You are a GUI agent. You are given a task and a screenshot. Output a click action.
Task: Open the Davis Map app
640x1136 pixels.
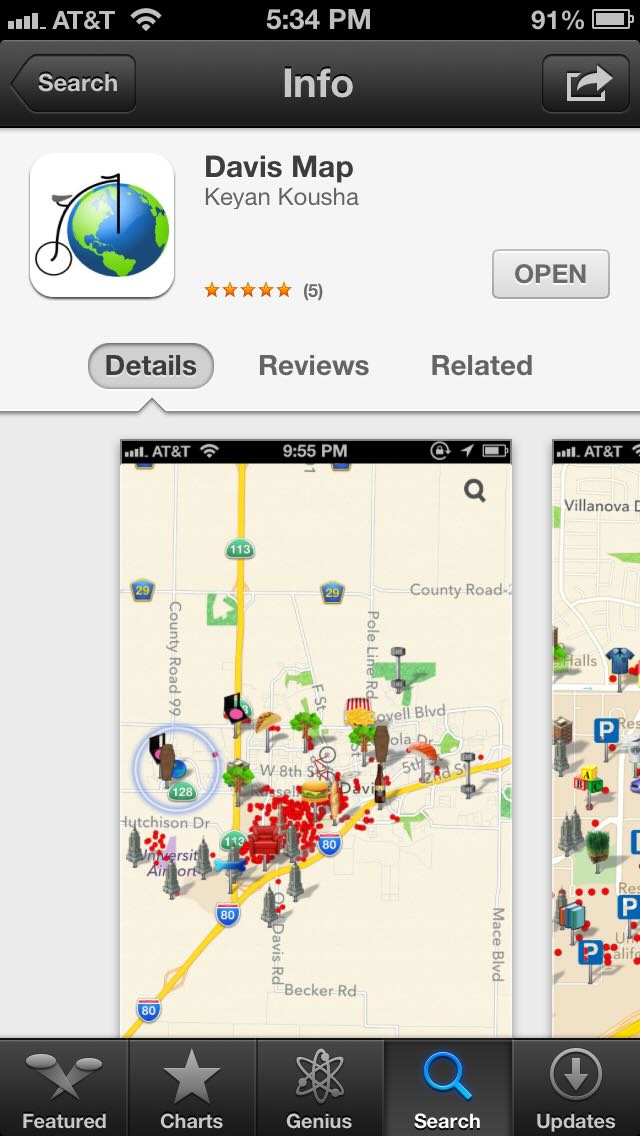point(550,274)
